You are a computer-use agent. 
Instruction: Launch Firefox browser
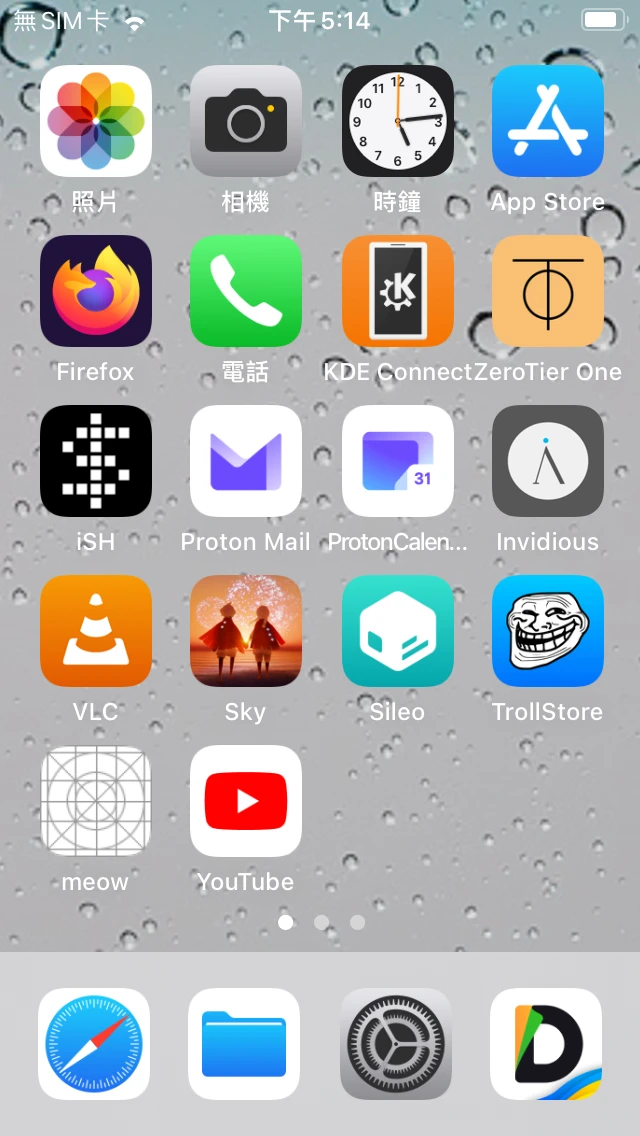(x=96, y=291)
